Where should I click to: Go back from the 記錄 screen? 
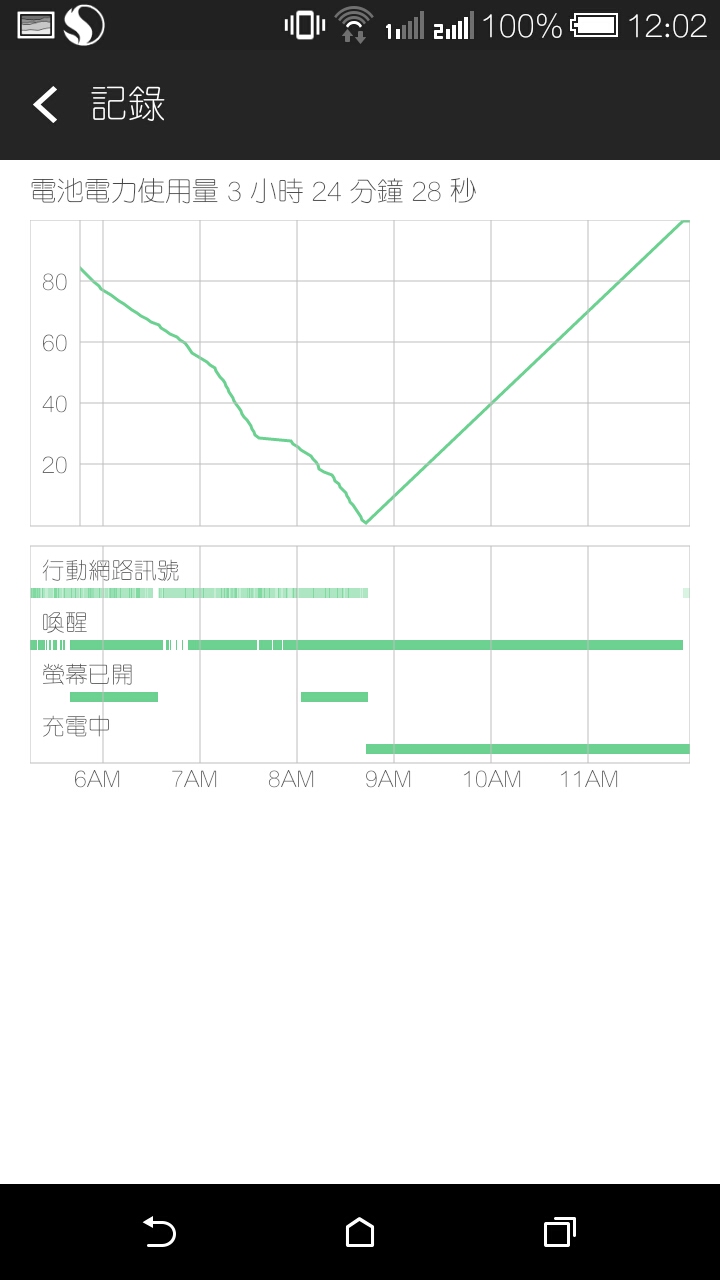pos(46,104)
